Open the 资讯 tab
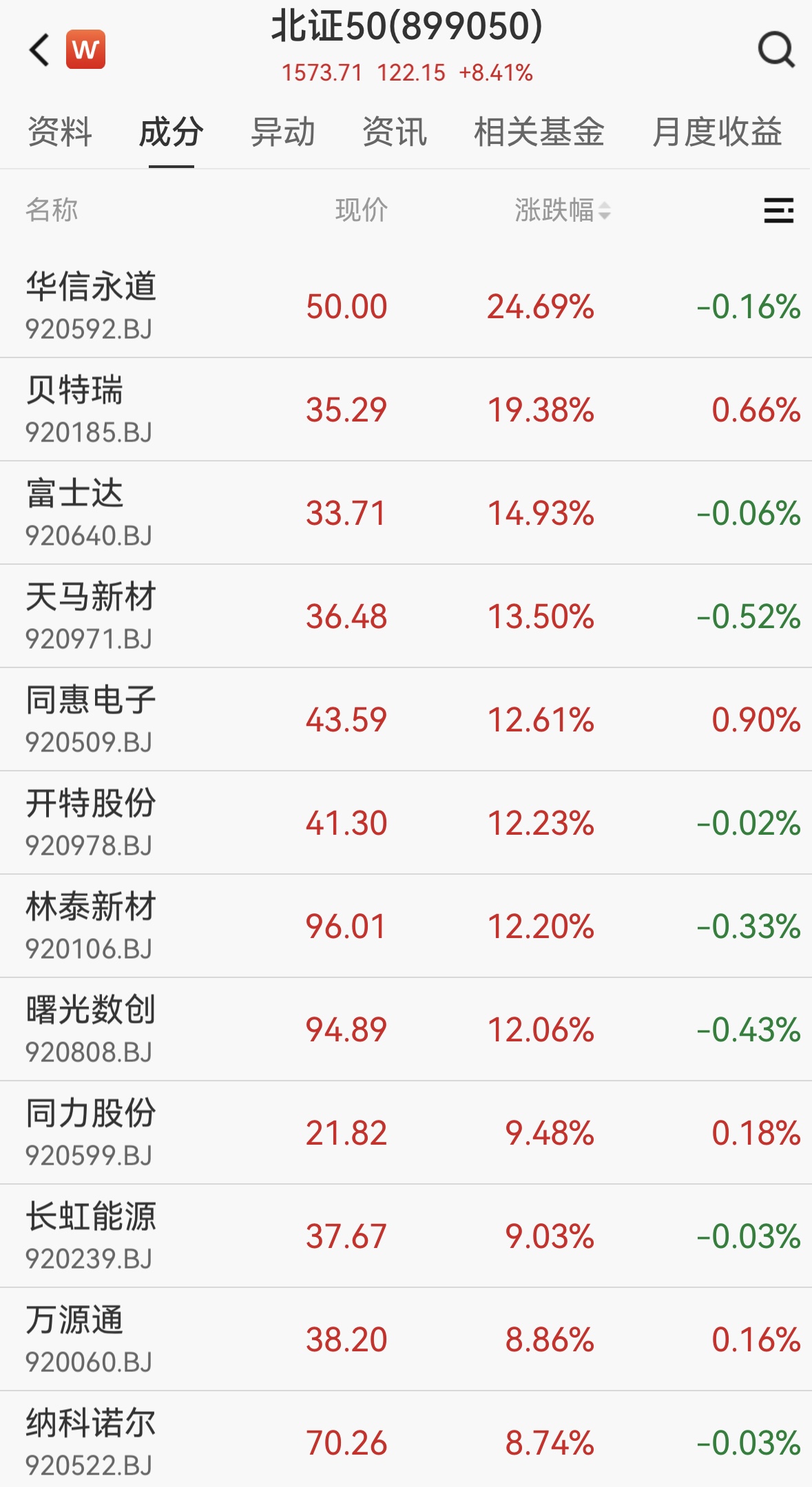The height and width of the screenshot is (1487, 812). (395, 134)
